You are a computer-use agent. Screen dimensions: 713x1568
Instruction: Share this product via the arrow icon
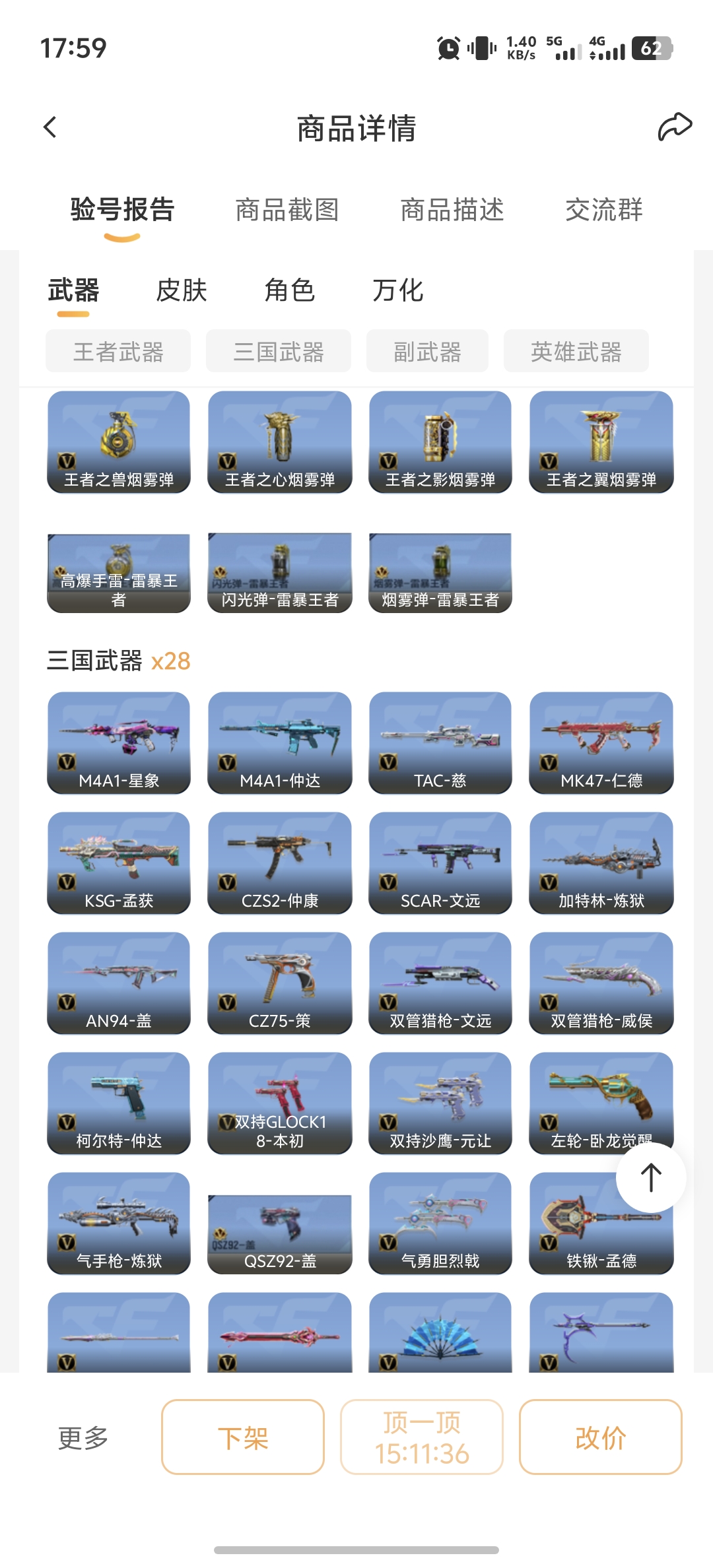coord(674,127)
